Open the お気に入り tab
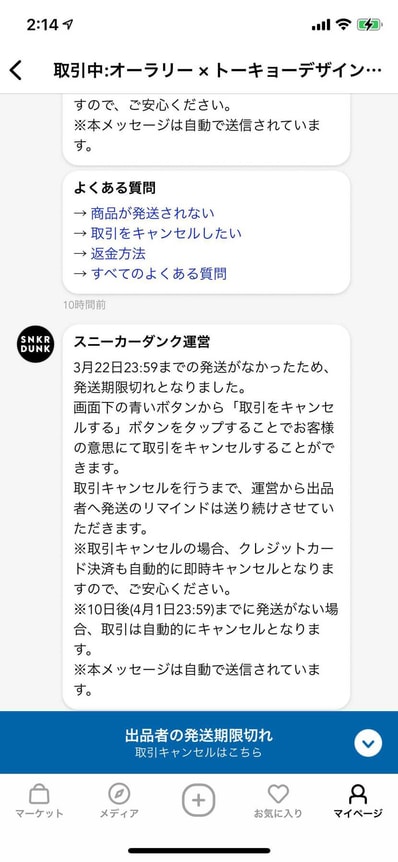The image size is (398, 862). pos(278,800)
